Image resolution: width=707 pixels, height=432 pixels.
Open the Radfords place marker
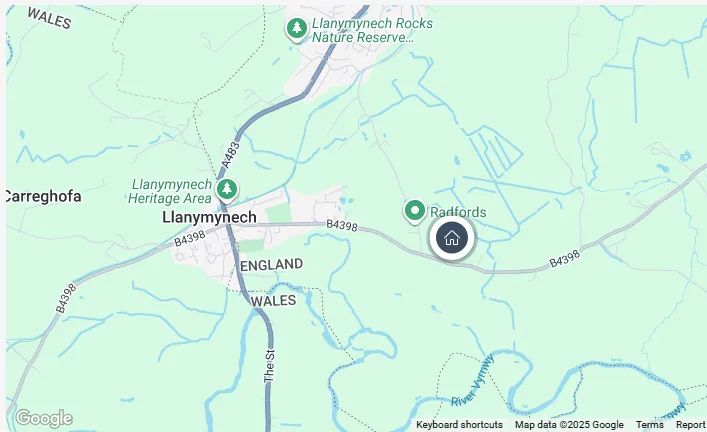(415, 211)
